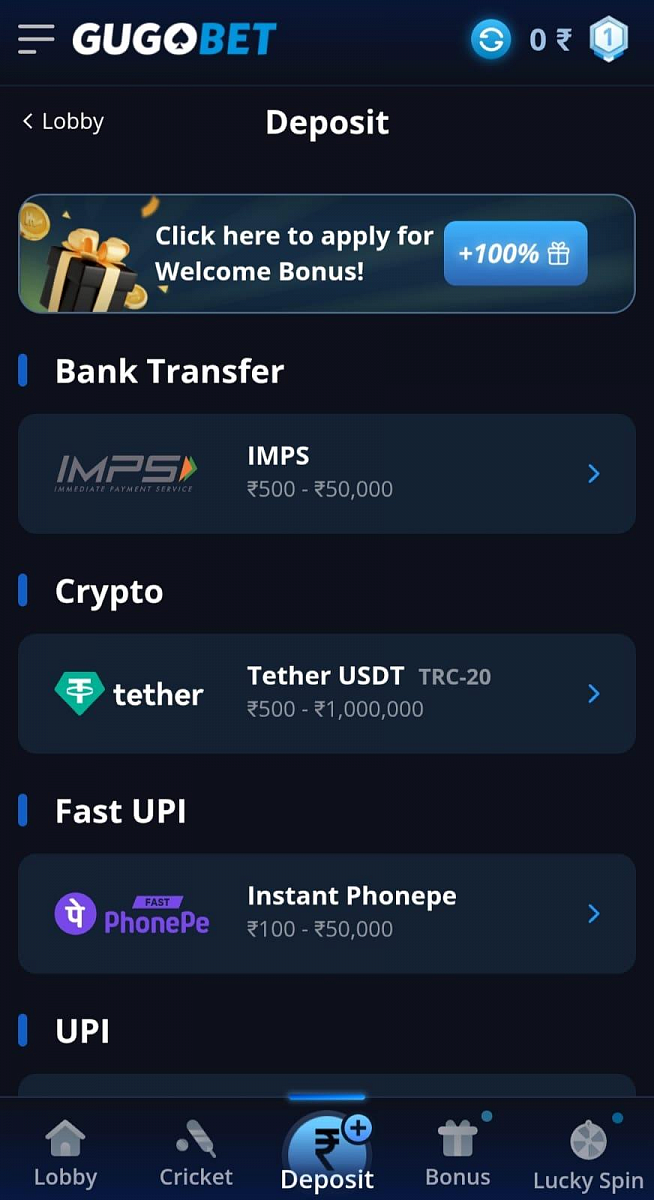
Task: Refresh the balance with the blue sync icon
Action: [491, 40]
